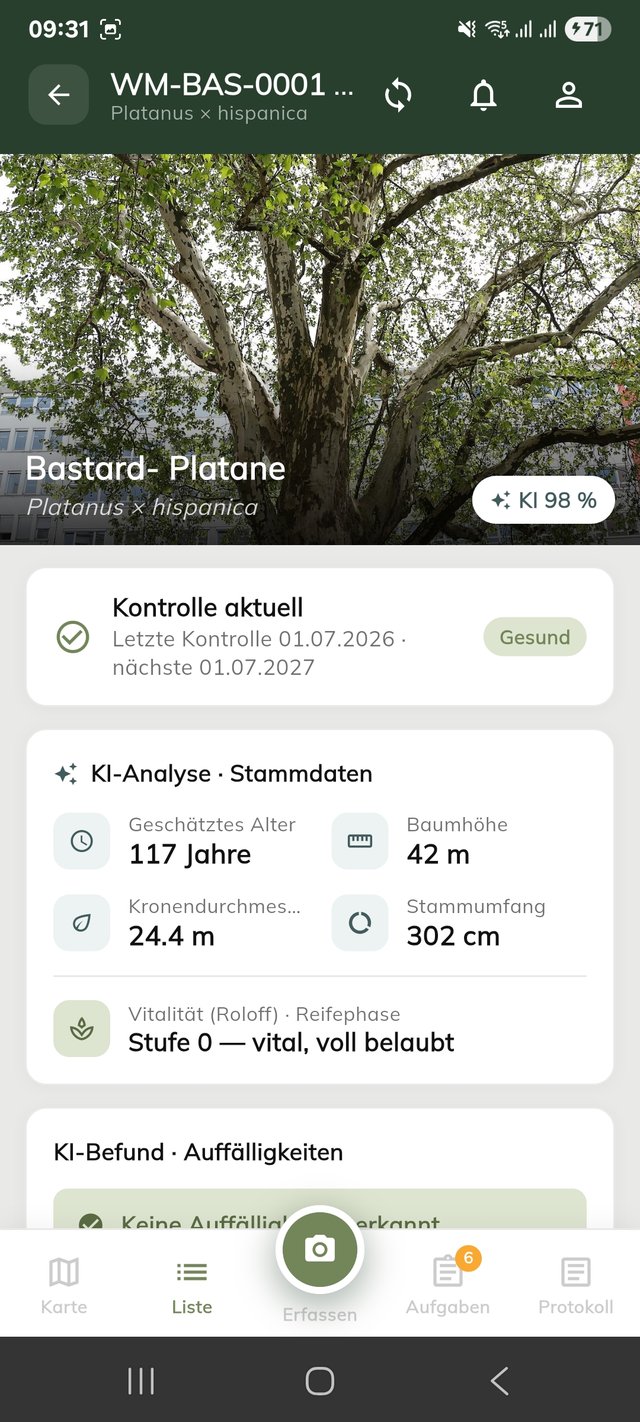Viewport: 640px width, 1422px height.
Task: Tap the Erfassen camera button
Action: (x=320, y=1249)
